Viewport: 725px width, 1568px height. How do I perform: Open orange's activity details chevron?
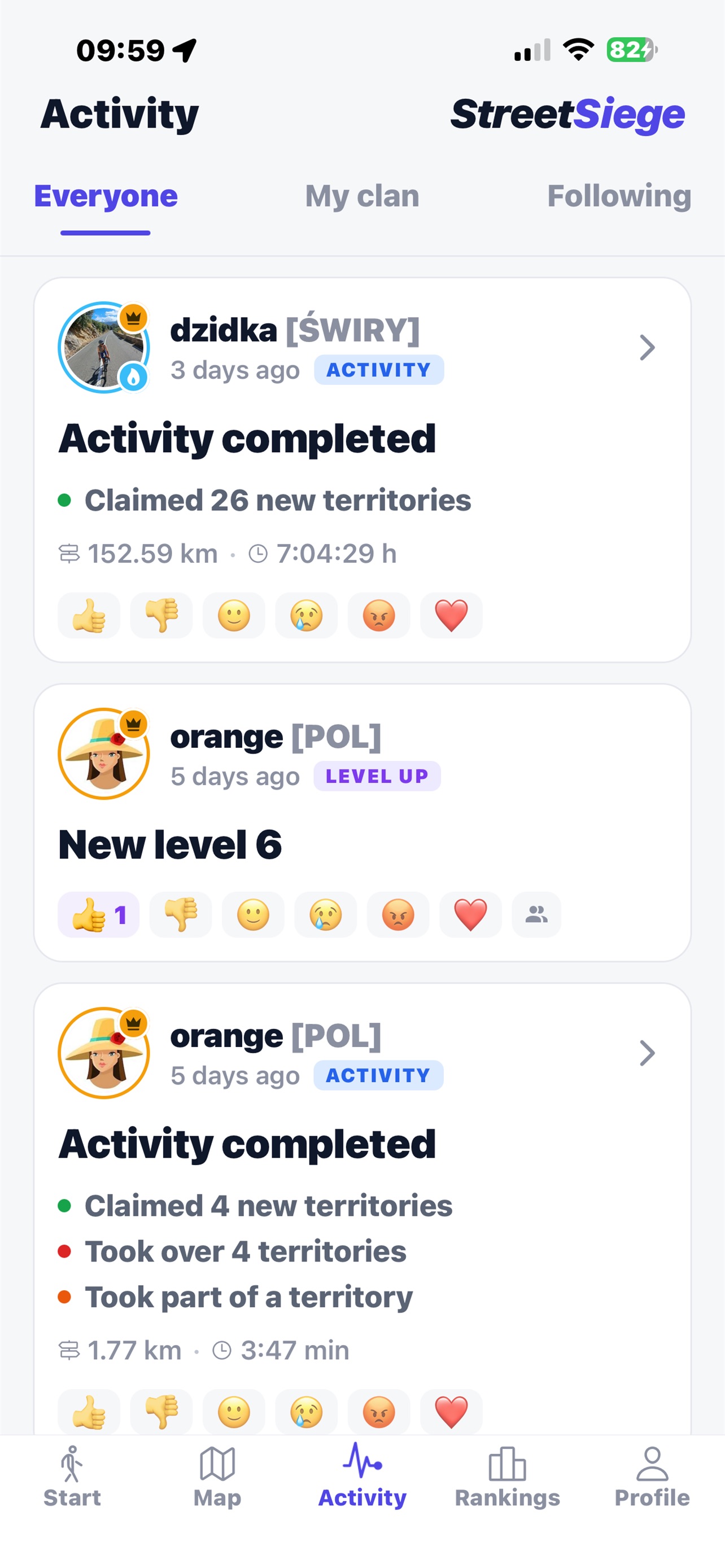(x=647, y=1053)
